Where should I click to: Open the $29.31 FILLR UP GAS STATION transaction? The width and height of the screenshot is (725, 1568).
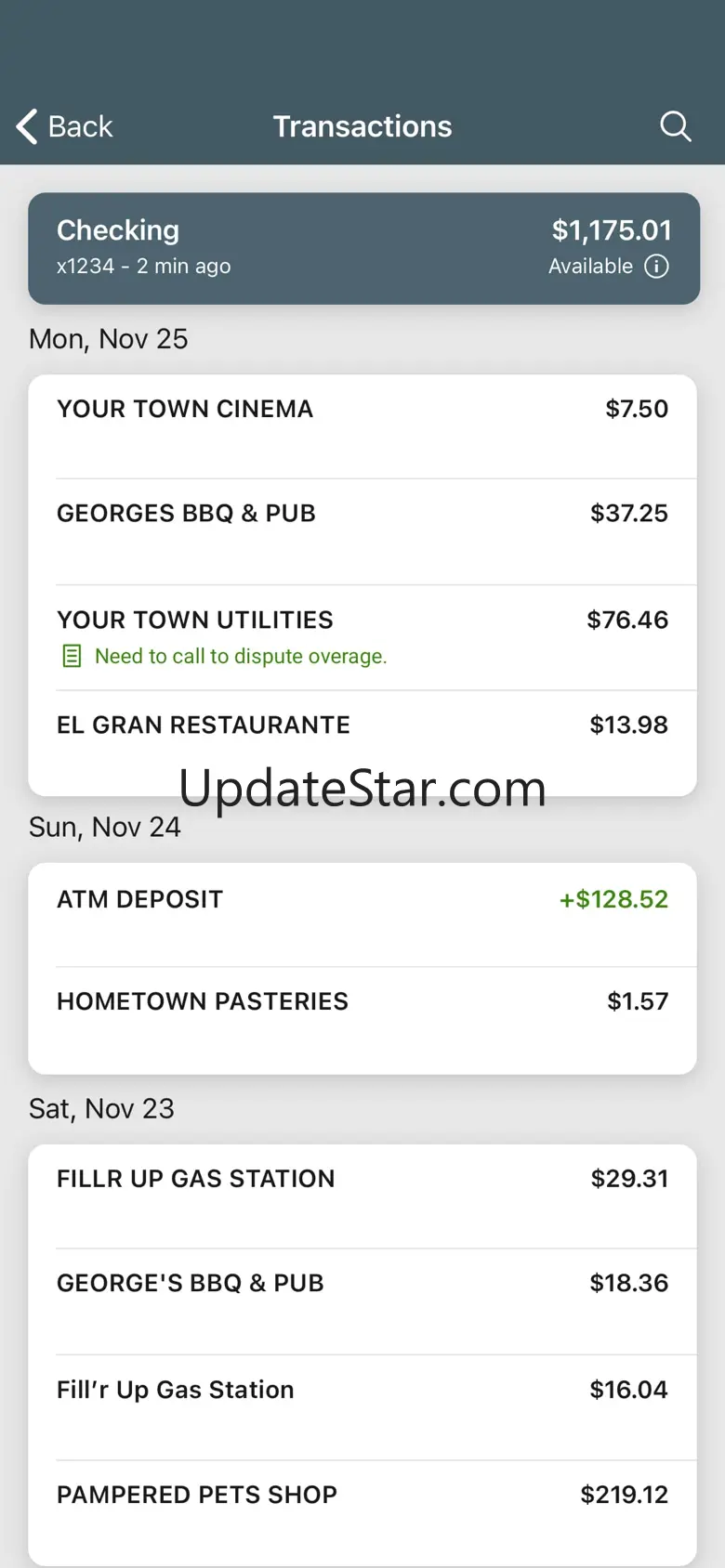(362, 1195)
